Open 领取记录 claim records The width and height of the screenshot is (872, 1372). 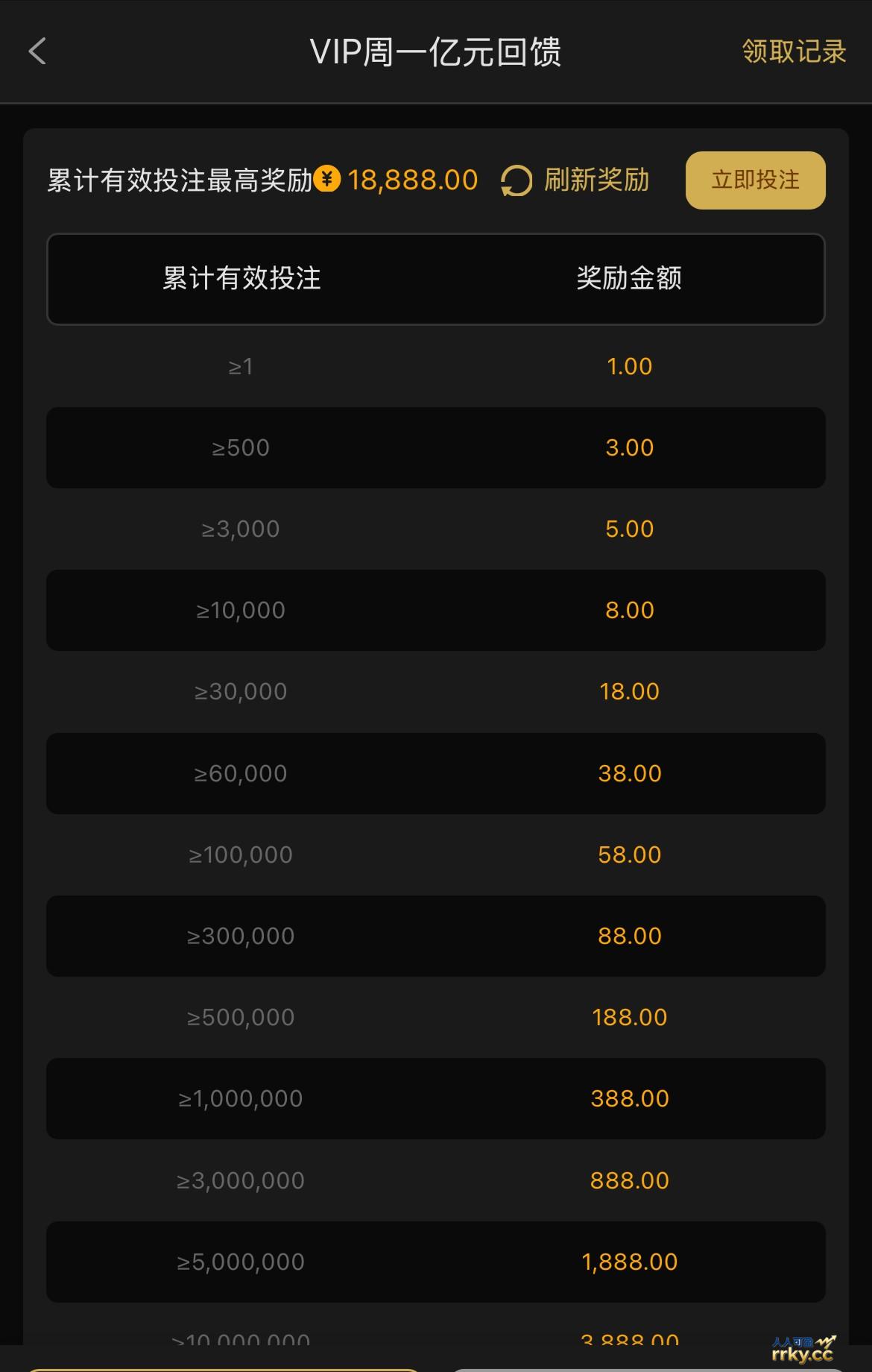point(794,51)
